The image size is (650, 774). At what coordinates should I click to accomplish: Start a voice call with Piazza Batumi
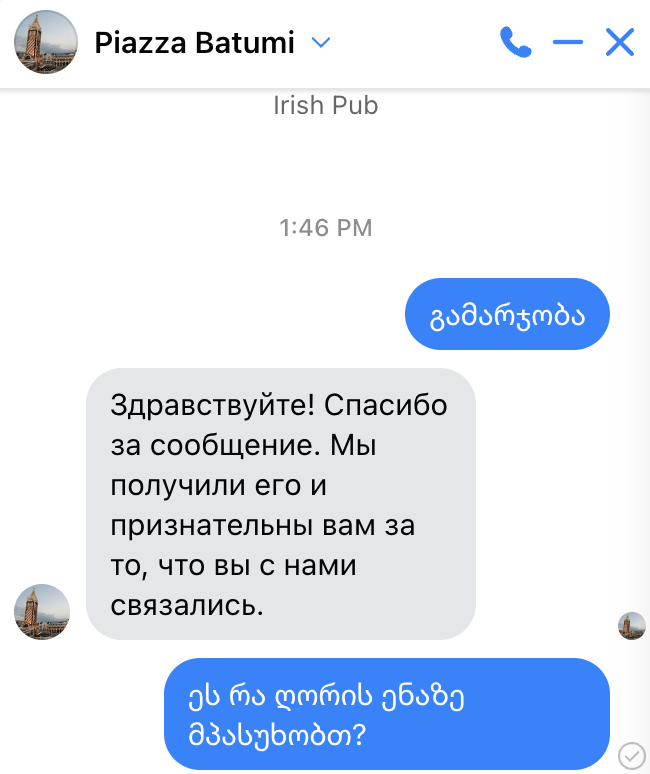click(515, 42)
